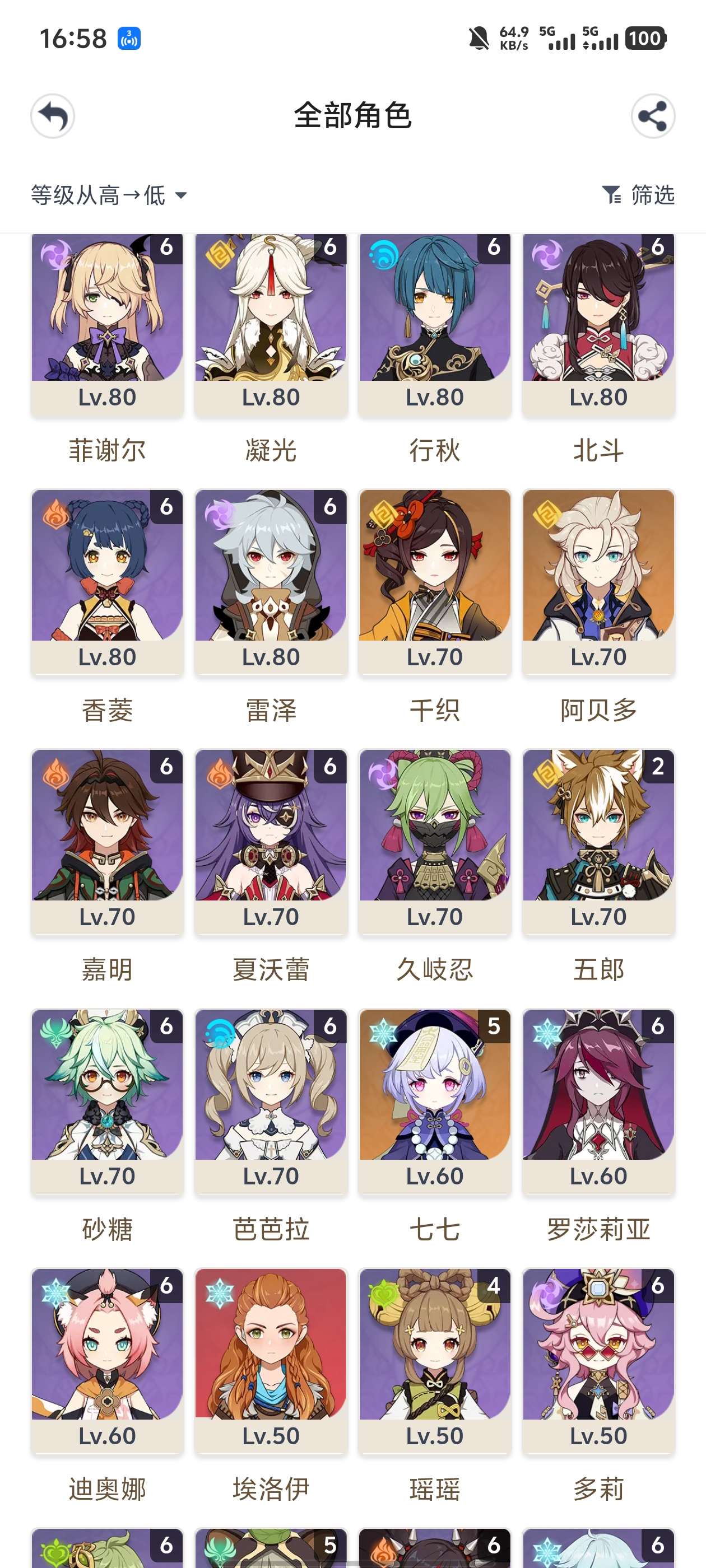Share the character list
The height and width of the screenshot is (1568, 706).
pyautogui.click(x=652, y=116)
